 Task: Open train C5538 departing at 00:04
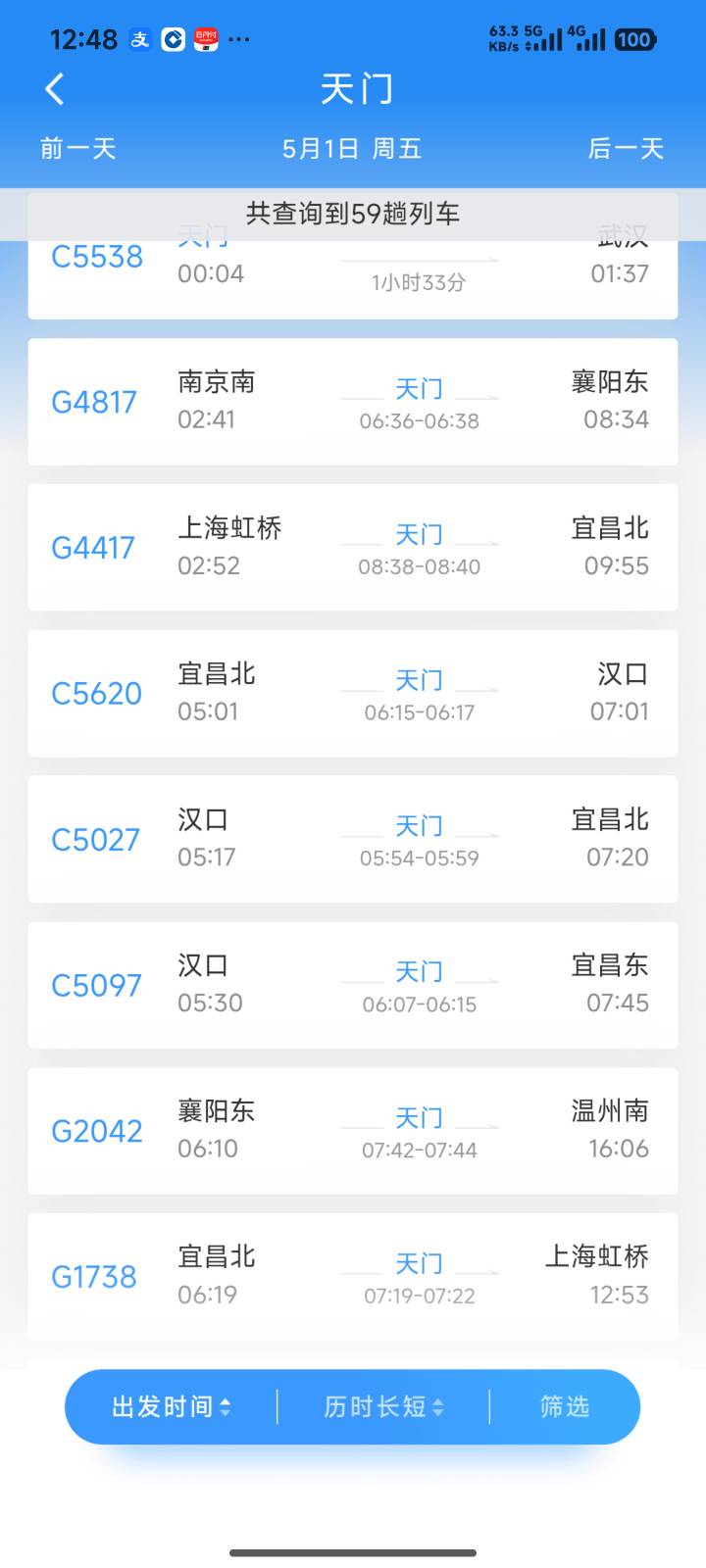click(x=352, y=279)
